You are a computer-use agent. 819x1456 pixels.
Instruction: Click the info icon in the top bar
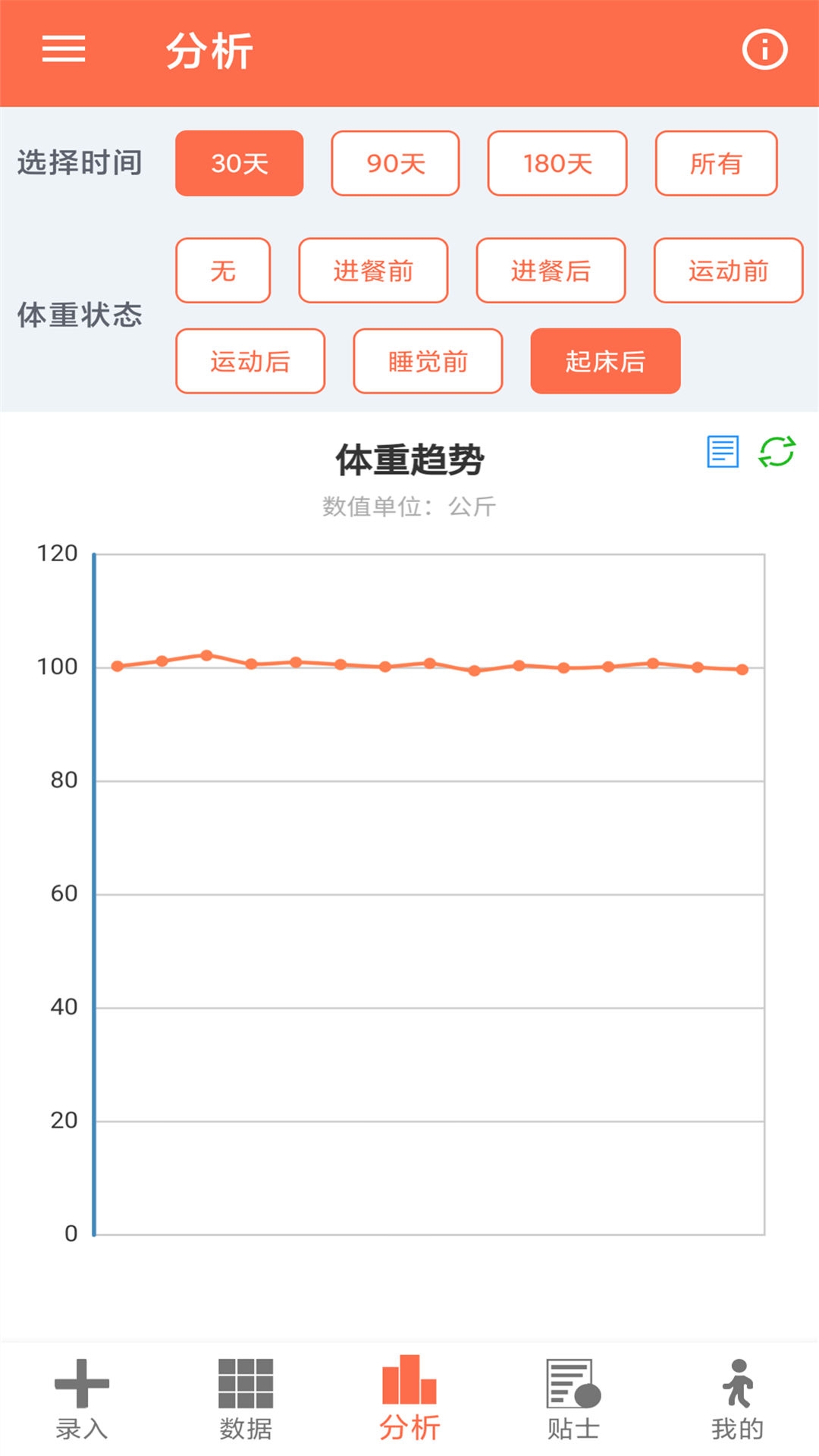[763, 49]
